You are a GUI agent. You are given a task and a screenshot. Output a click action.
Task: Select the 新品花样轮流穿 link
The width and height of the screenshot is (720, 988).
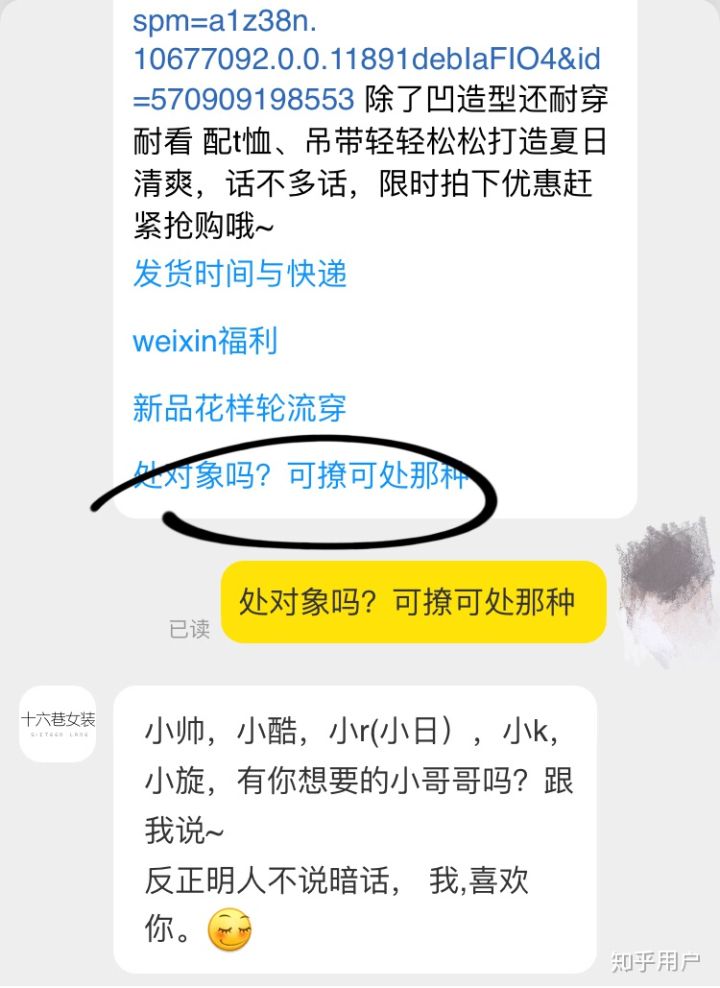tap(240, 408)
